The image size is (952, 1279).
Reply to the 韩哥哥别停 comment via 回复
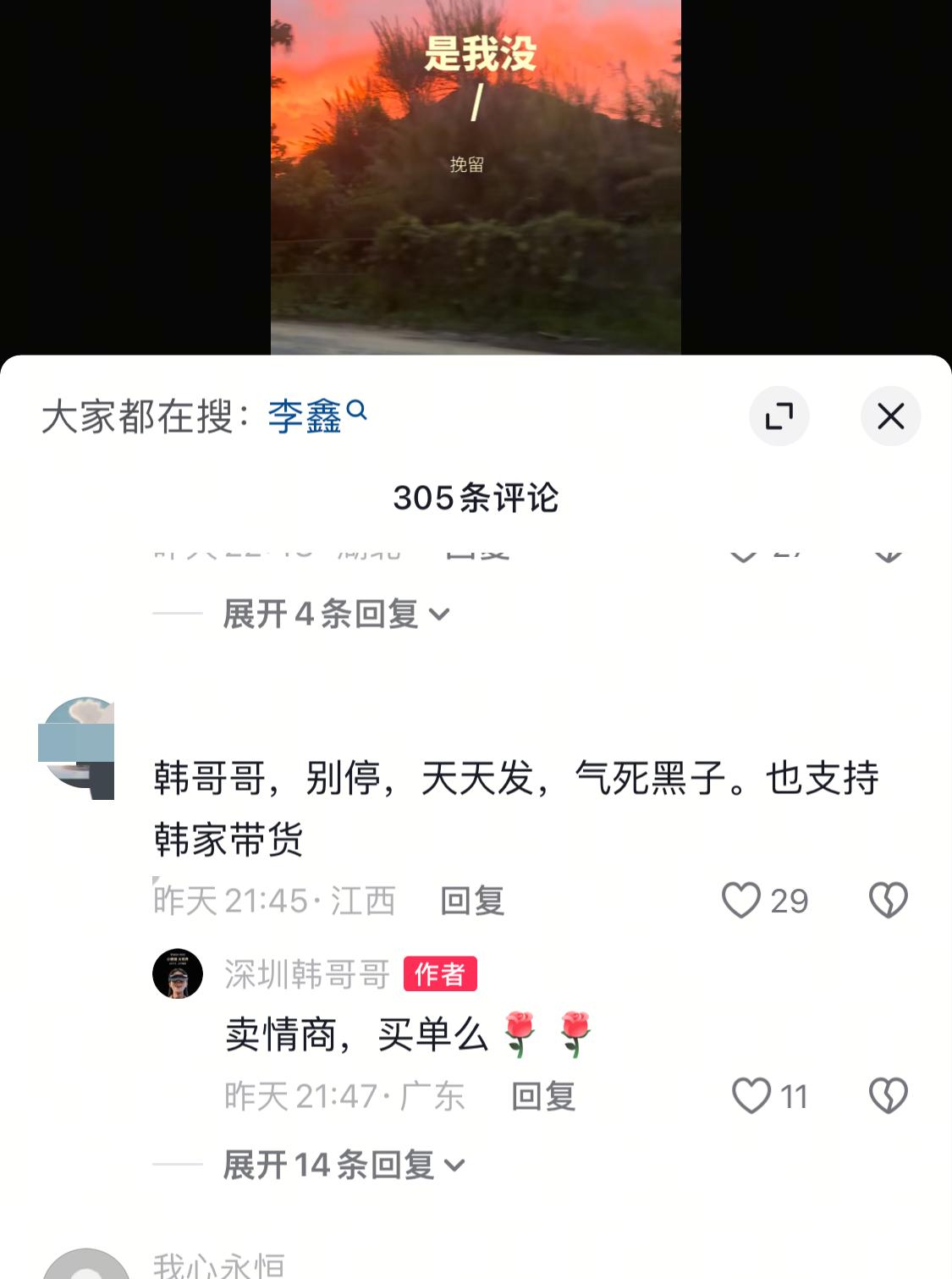(x=470, y=901)
